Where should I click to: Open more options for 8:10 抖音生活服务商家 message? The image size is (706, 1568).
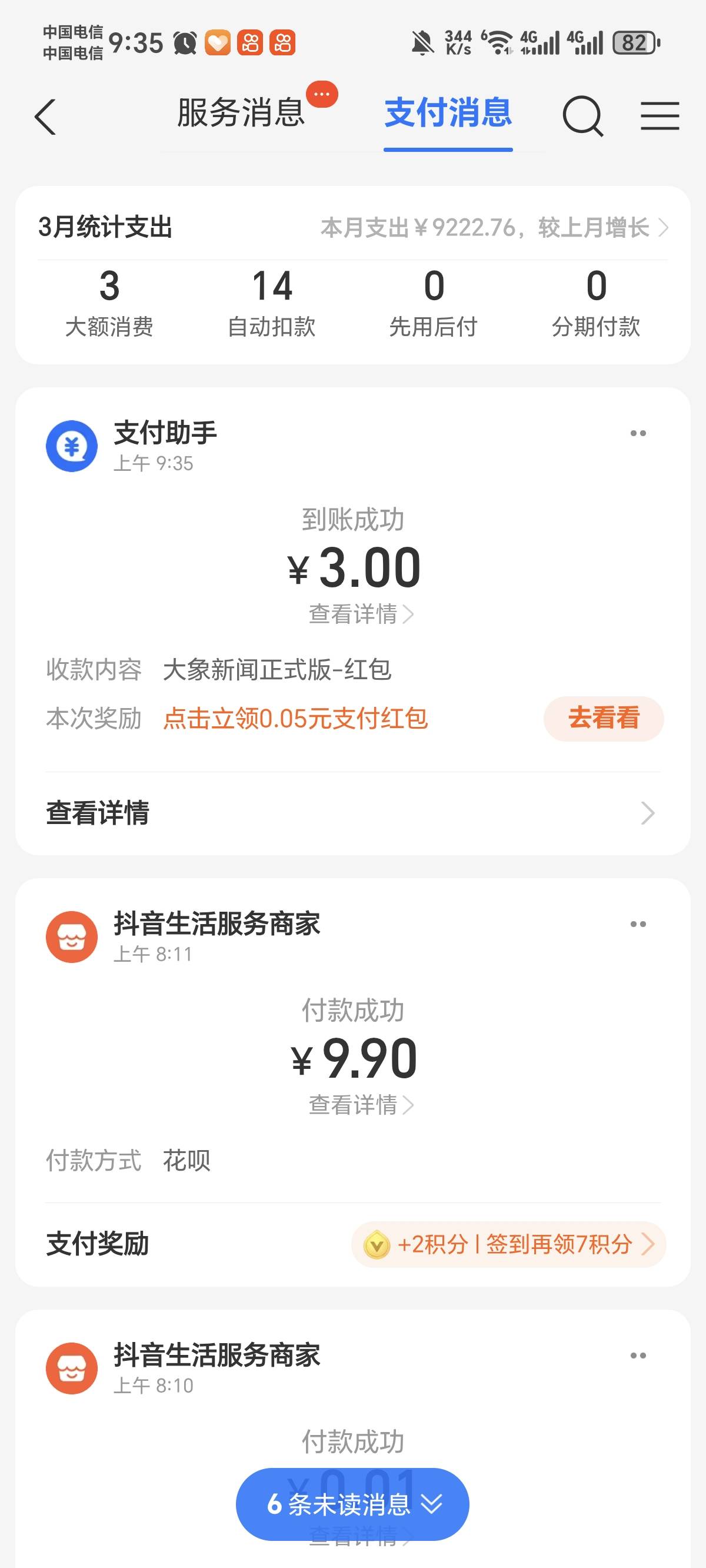point(638,1356)
